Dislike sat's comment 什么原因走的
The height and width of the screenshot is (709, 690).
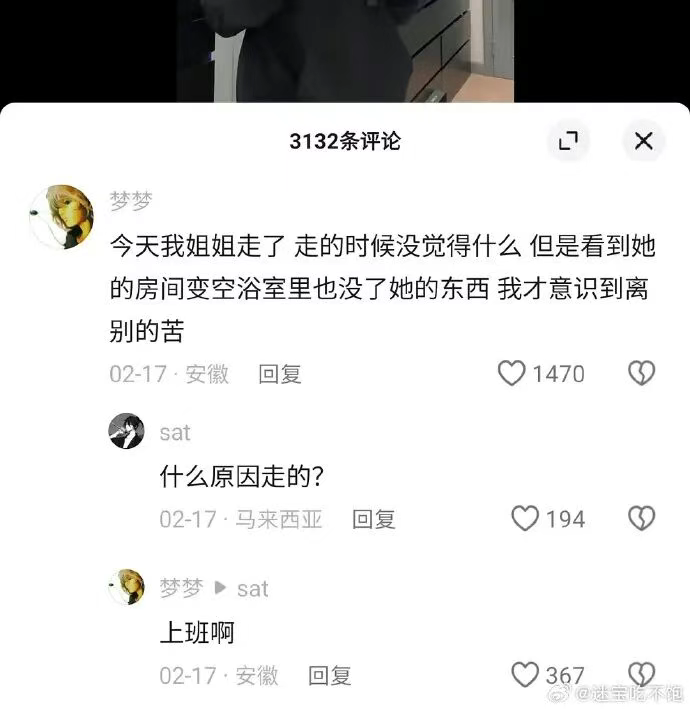[641, 518]
